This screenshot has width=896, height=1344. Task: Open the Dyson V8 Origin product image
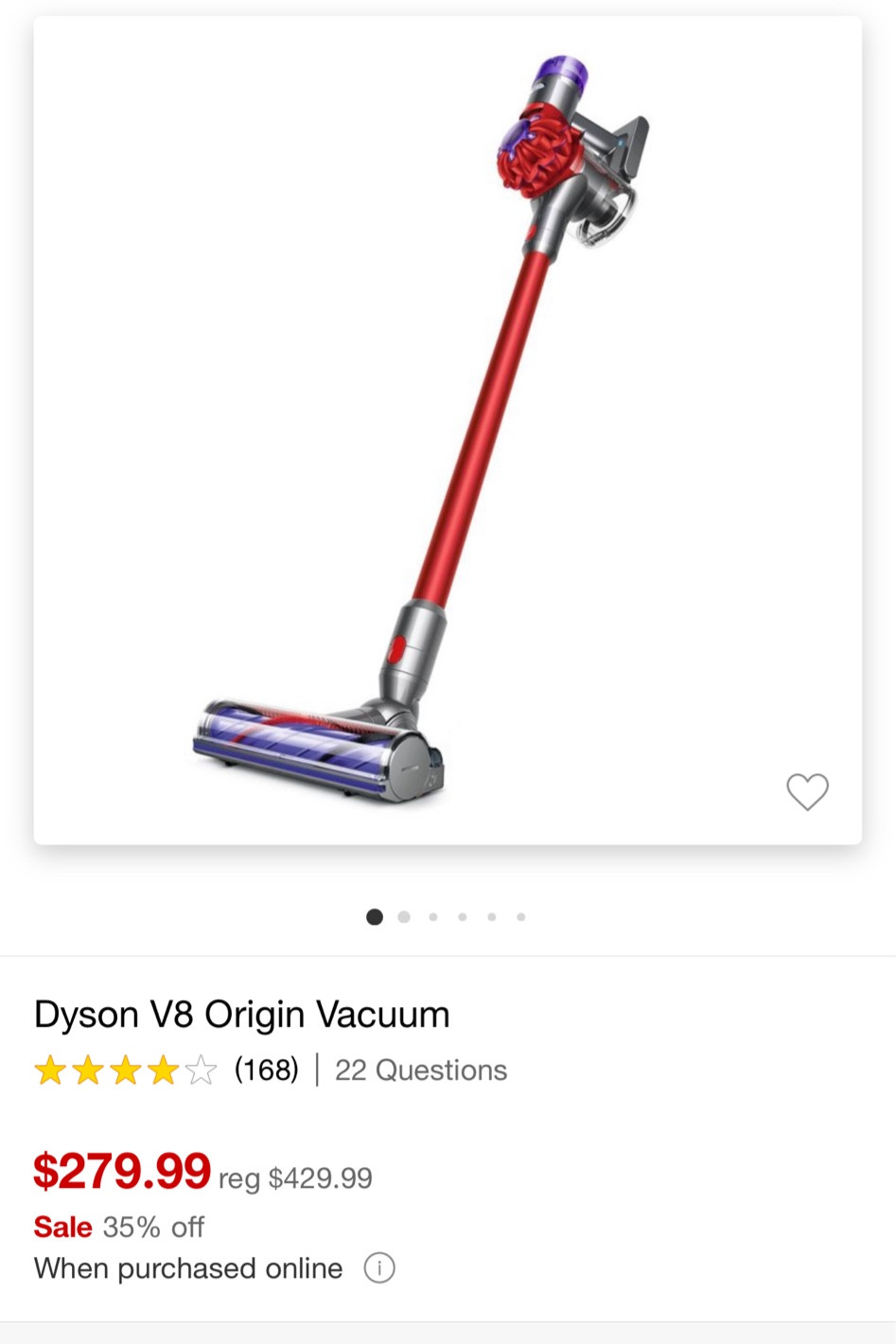point(447,430)
